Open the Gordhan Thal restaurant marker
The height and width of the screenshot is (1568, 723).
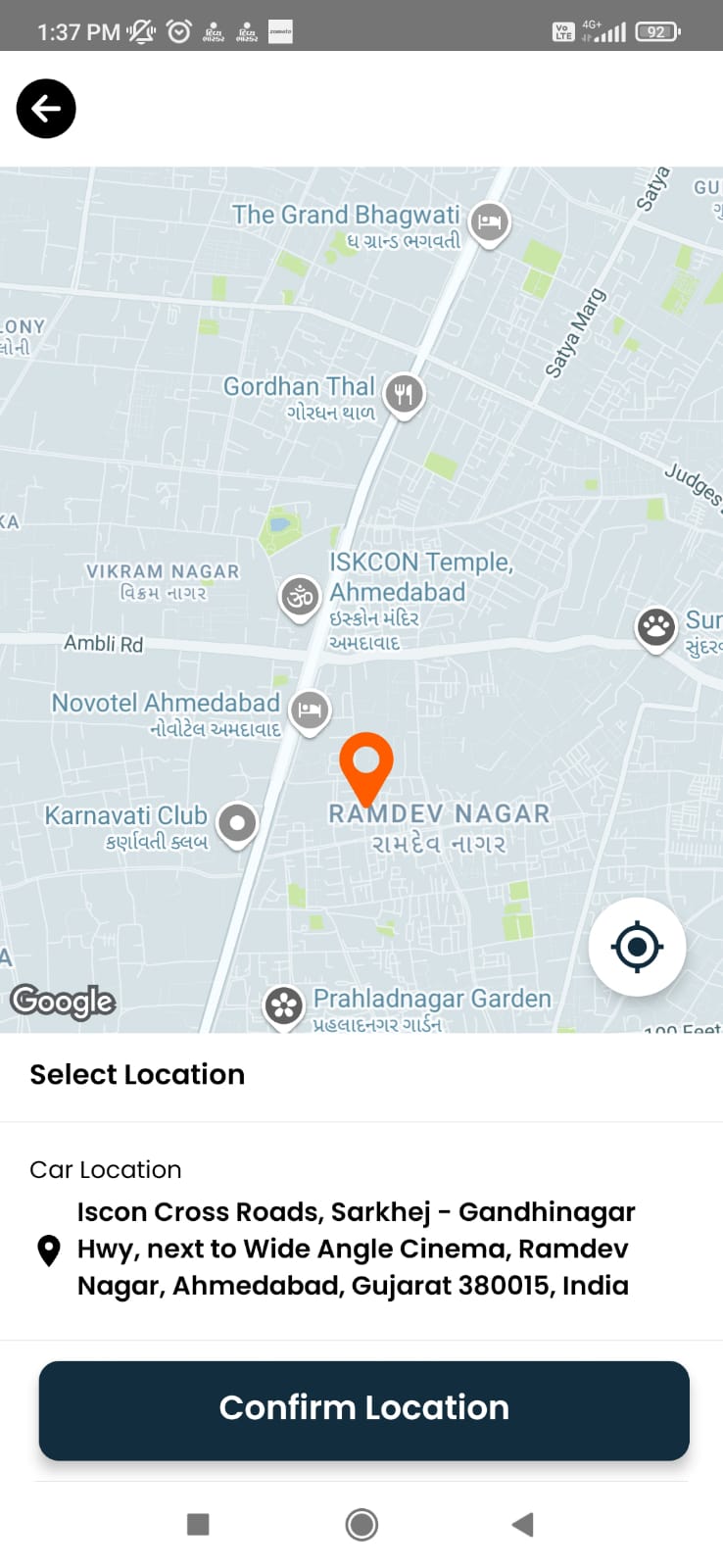click(x=404, y=395)
